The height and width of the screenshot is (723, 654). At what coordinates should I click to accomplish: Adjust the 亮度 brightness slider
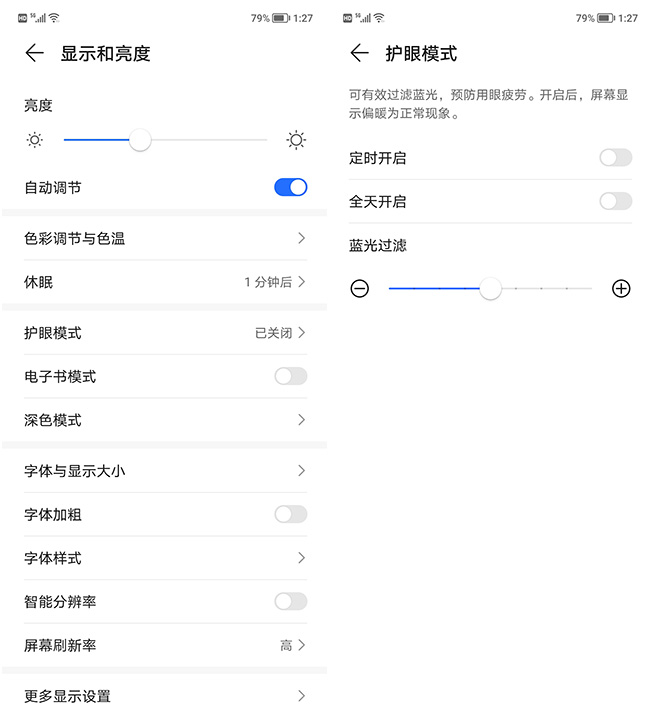click(x=140, y=141)
